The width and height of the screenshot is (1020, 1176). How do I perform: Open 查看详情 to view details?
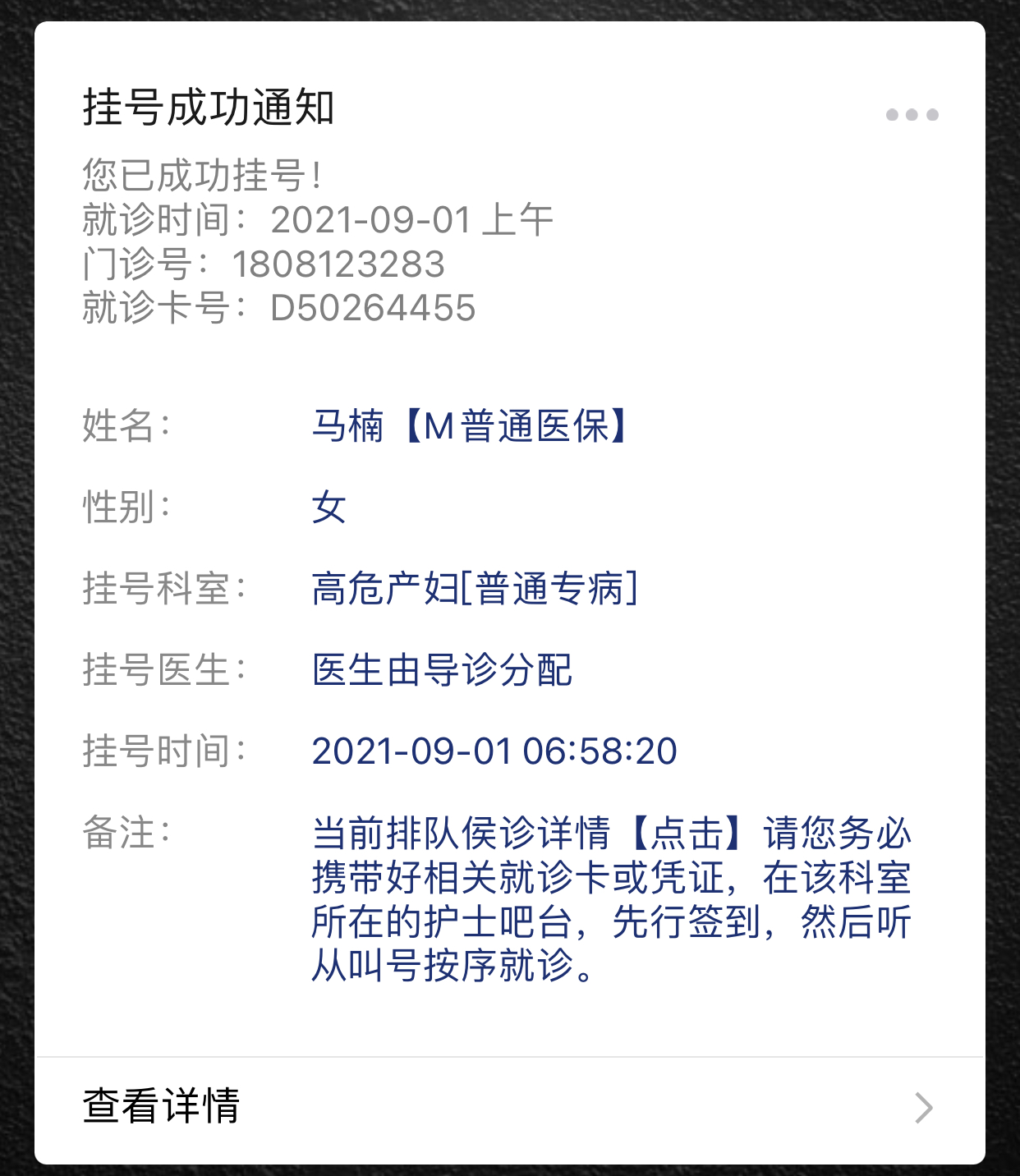click(509, 1107)
